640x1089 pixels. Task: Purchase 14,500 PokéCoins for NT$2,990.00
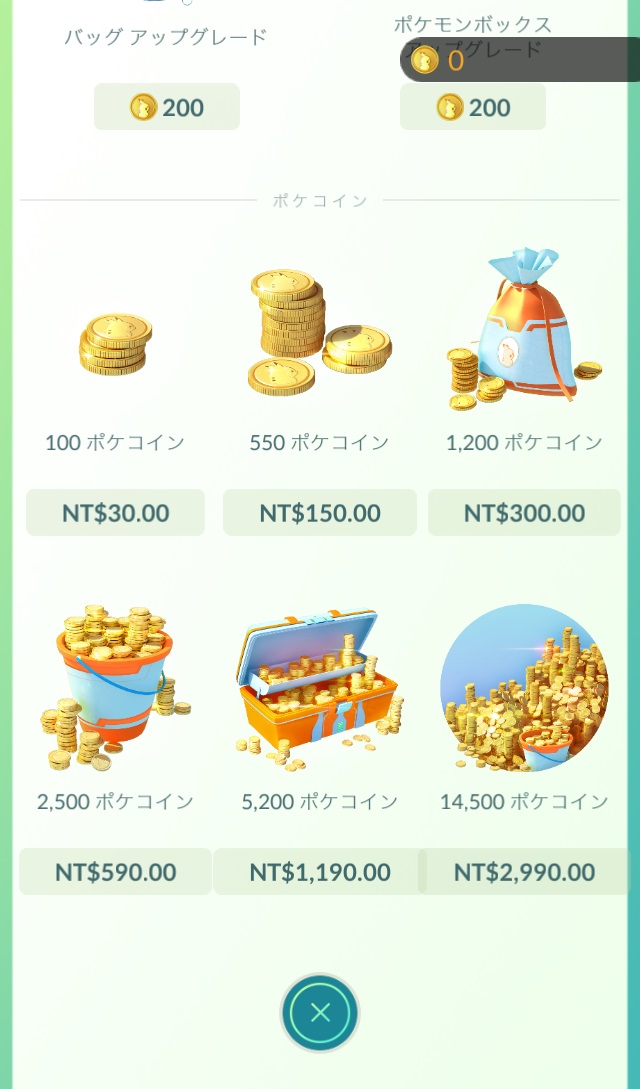(525, 872)
